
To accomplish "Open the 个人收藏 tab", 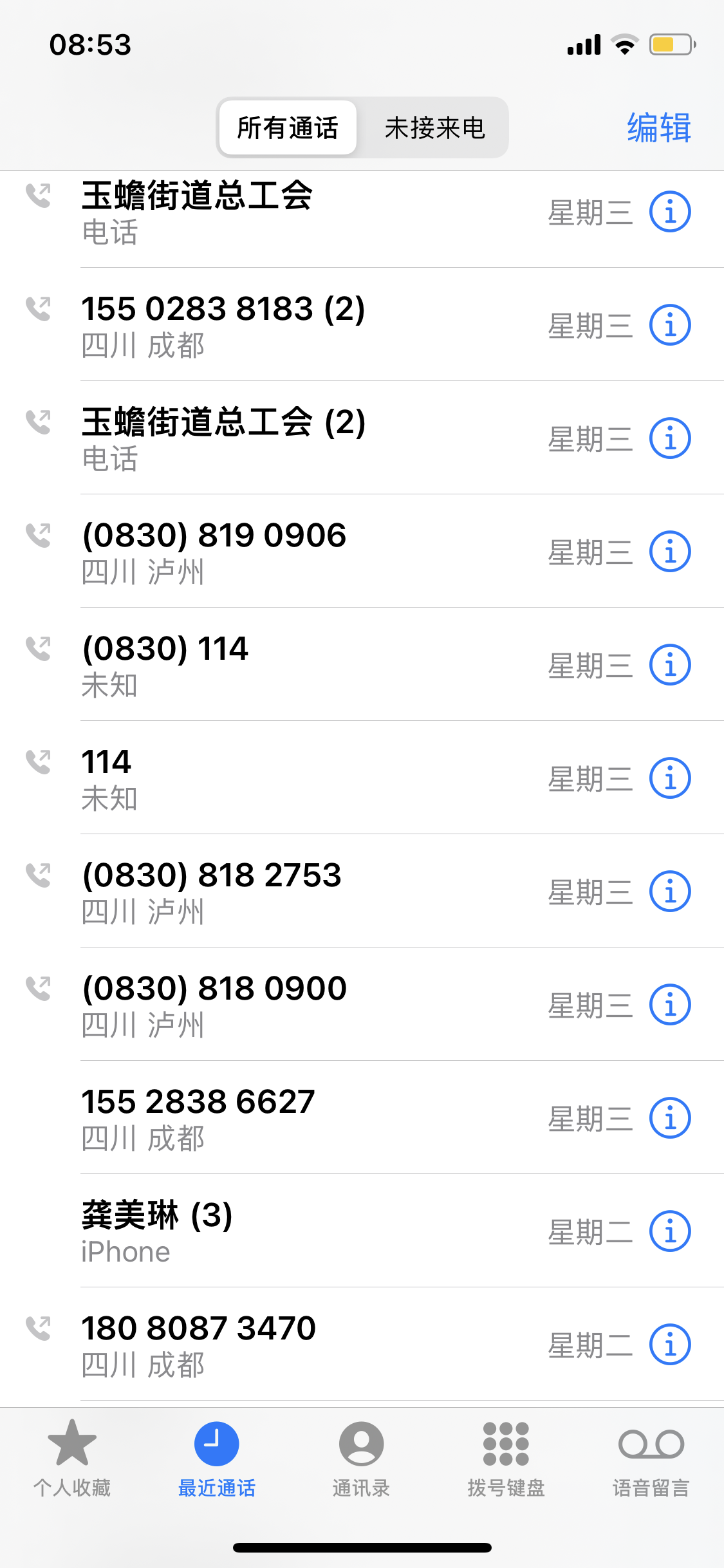I will click(72, 1459).
